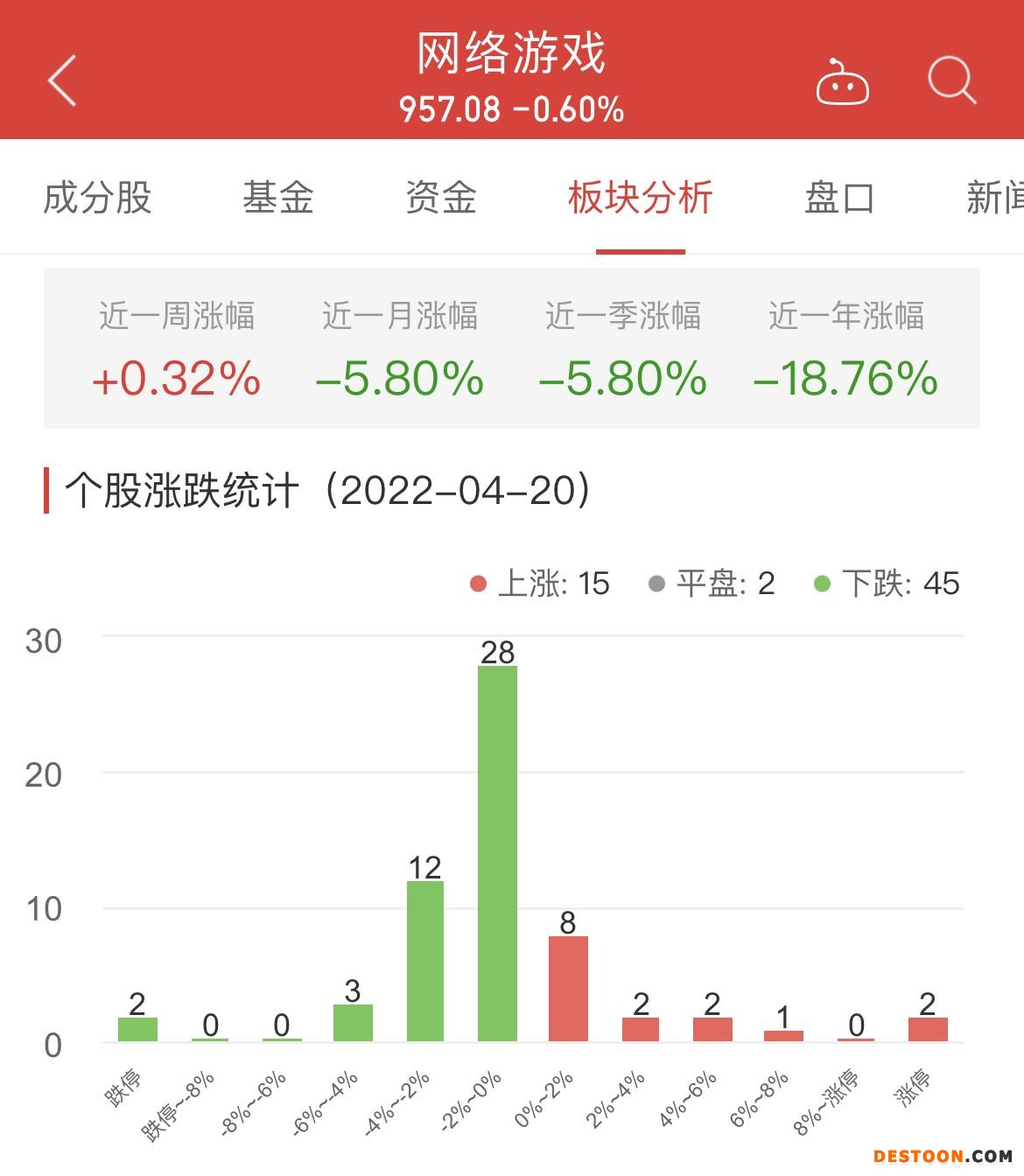Viewport: 1024px width, 1176px height.
Task: Switch to the 基金 tab
Action: tap(278, 198)
